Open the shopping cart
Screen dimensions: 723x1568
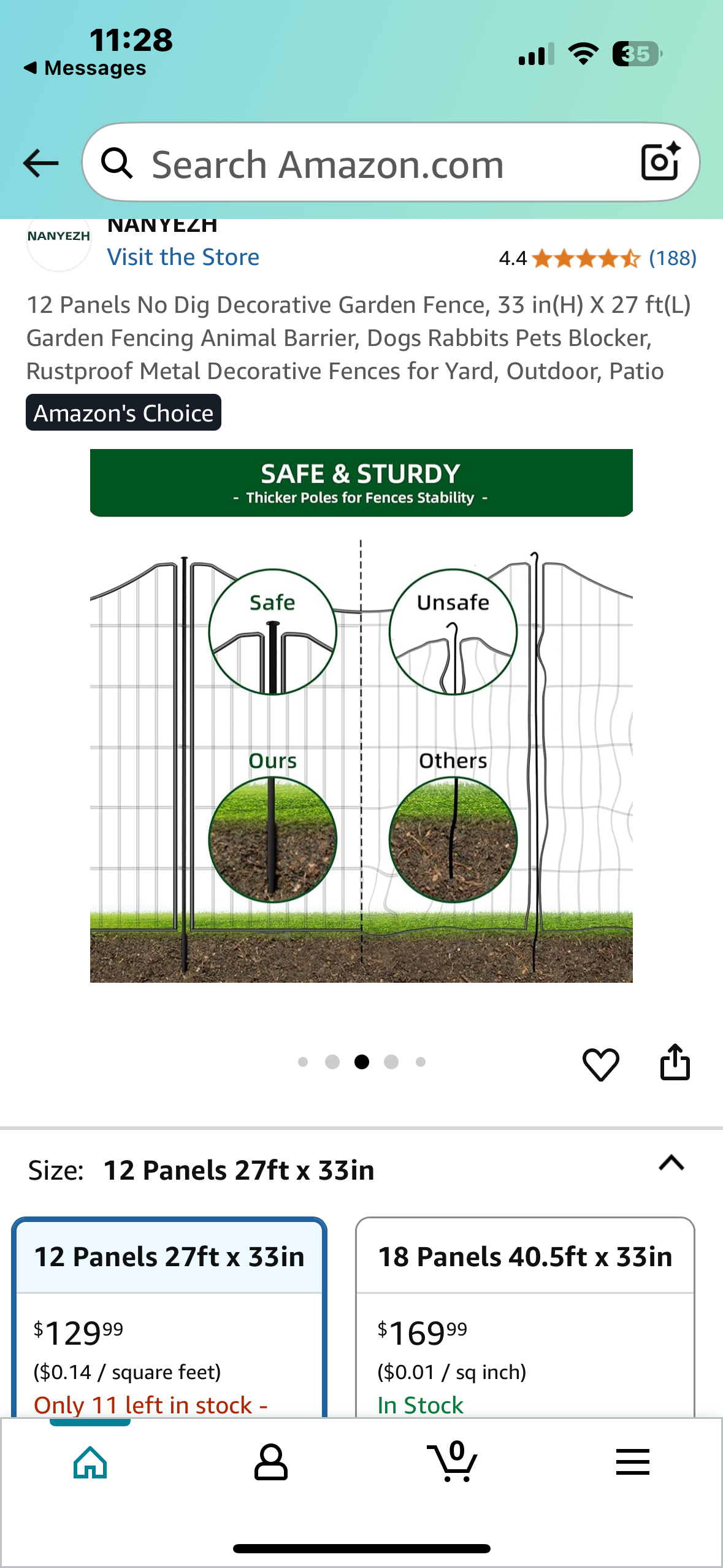click(452, 1462)
